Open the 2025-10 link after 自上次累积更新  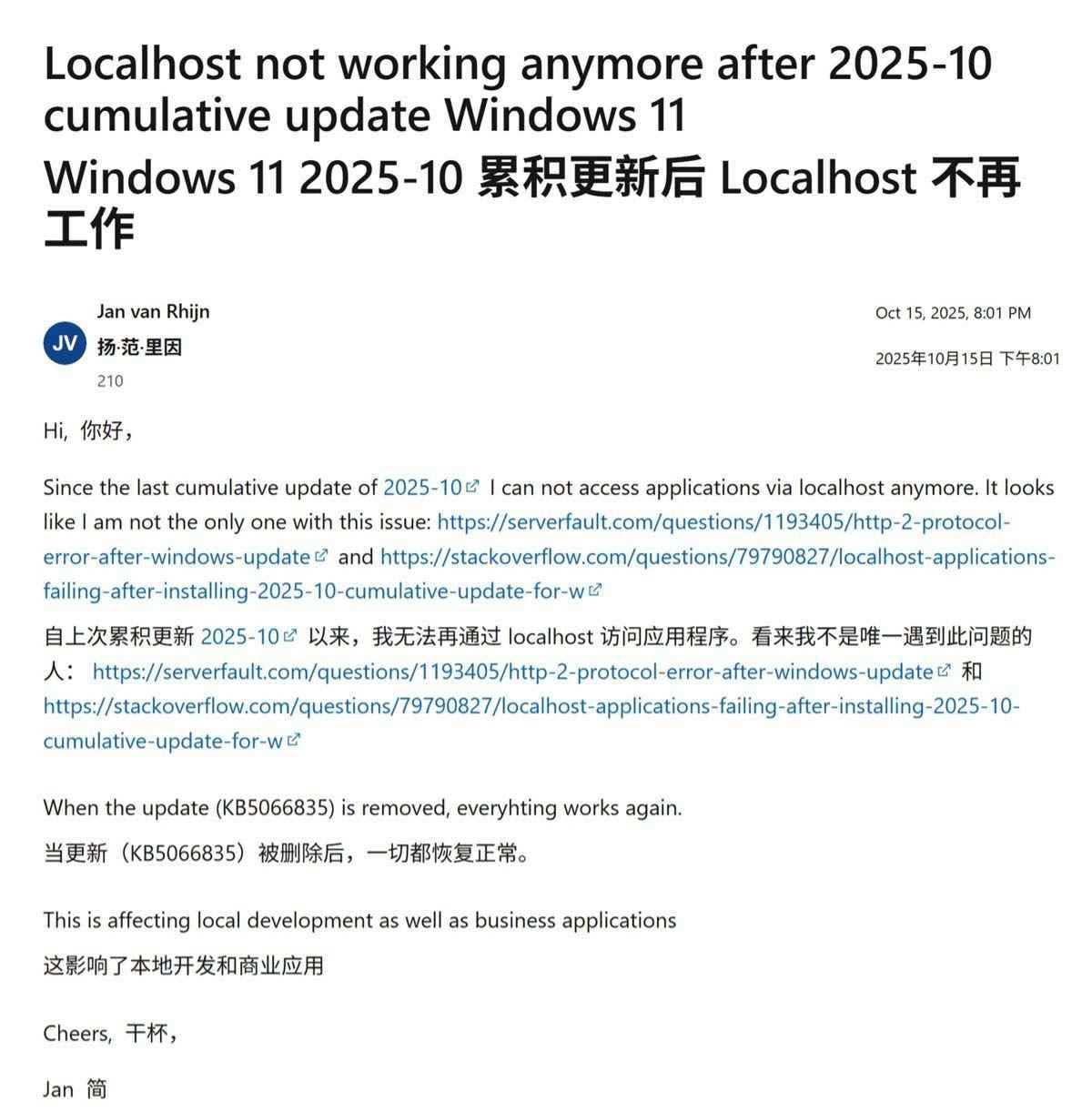pyautogui.click(x=239, y=637)
